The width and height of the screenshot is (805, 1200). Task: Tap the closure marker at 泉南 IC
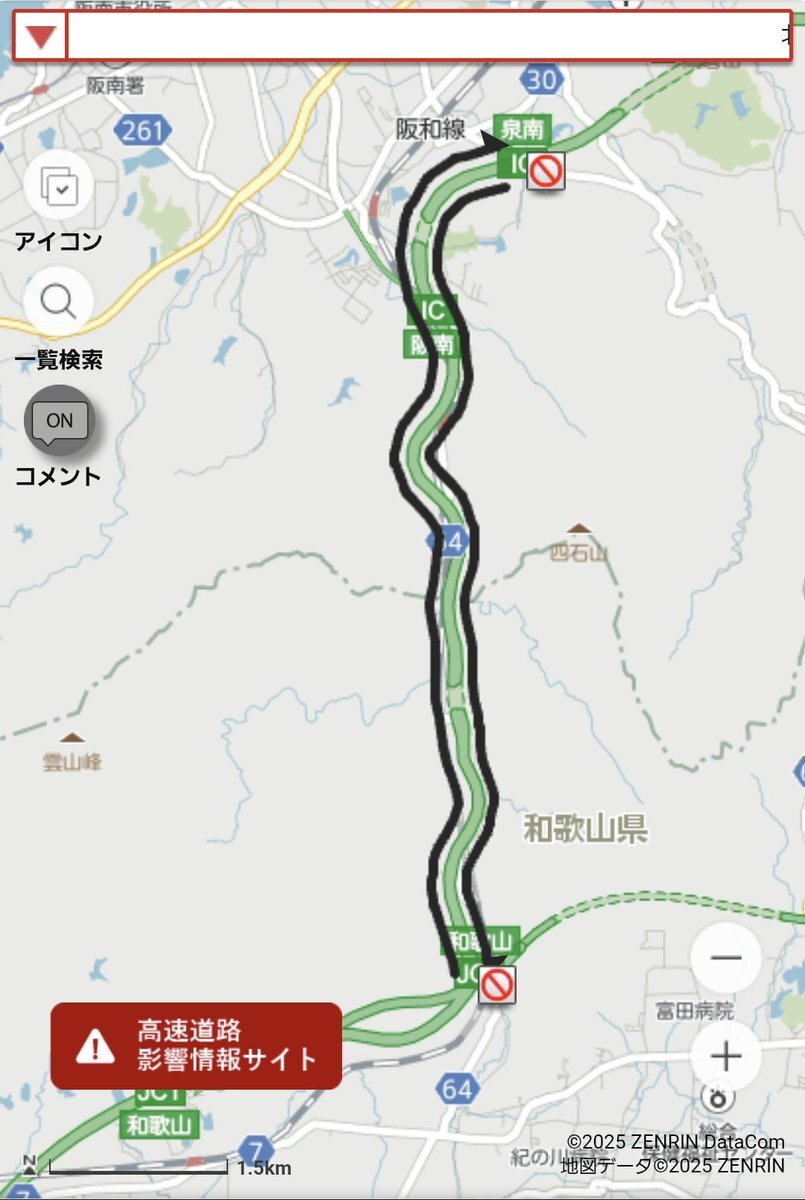click(546, 172)
